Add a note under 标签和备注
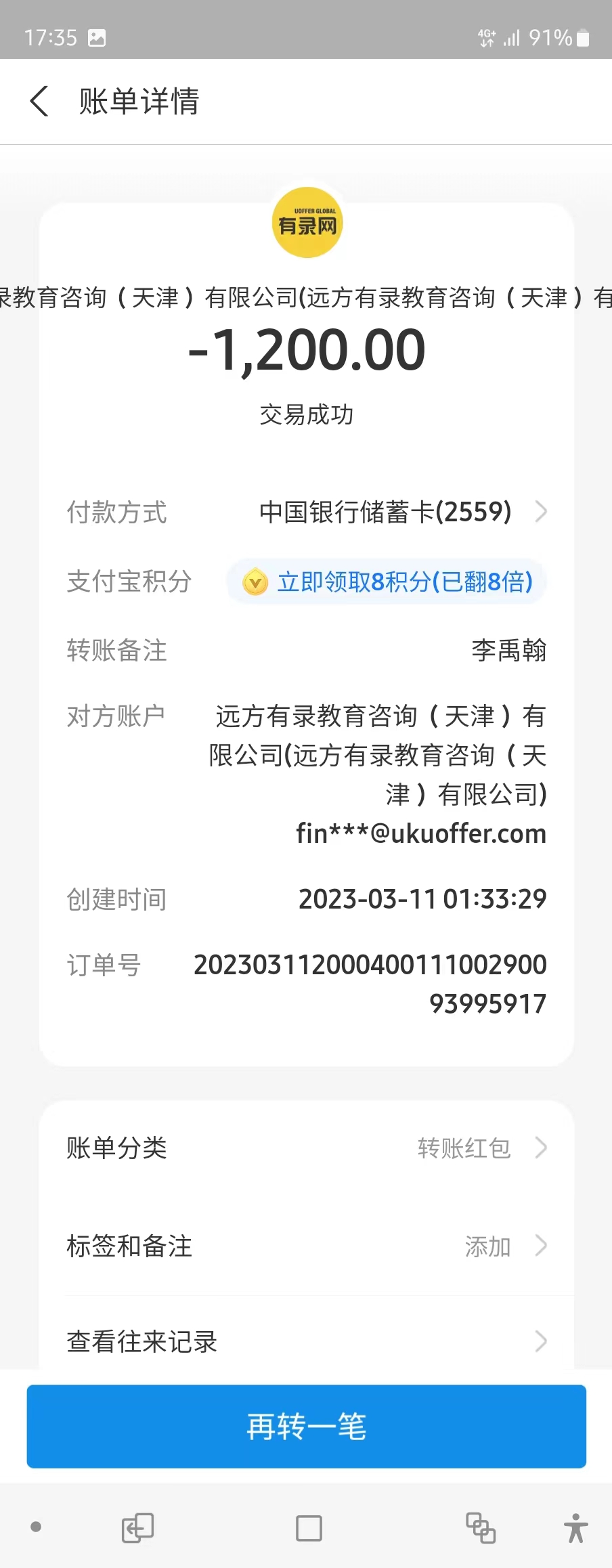612x1568 pixels. click(x=306, y=1246)
